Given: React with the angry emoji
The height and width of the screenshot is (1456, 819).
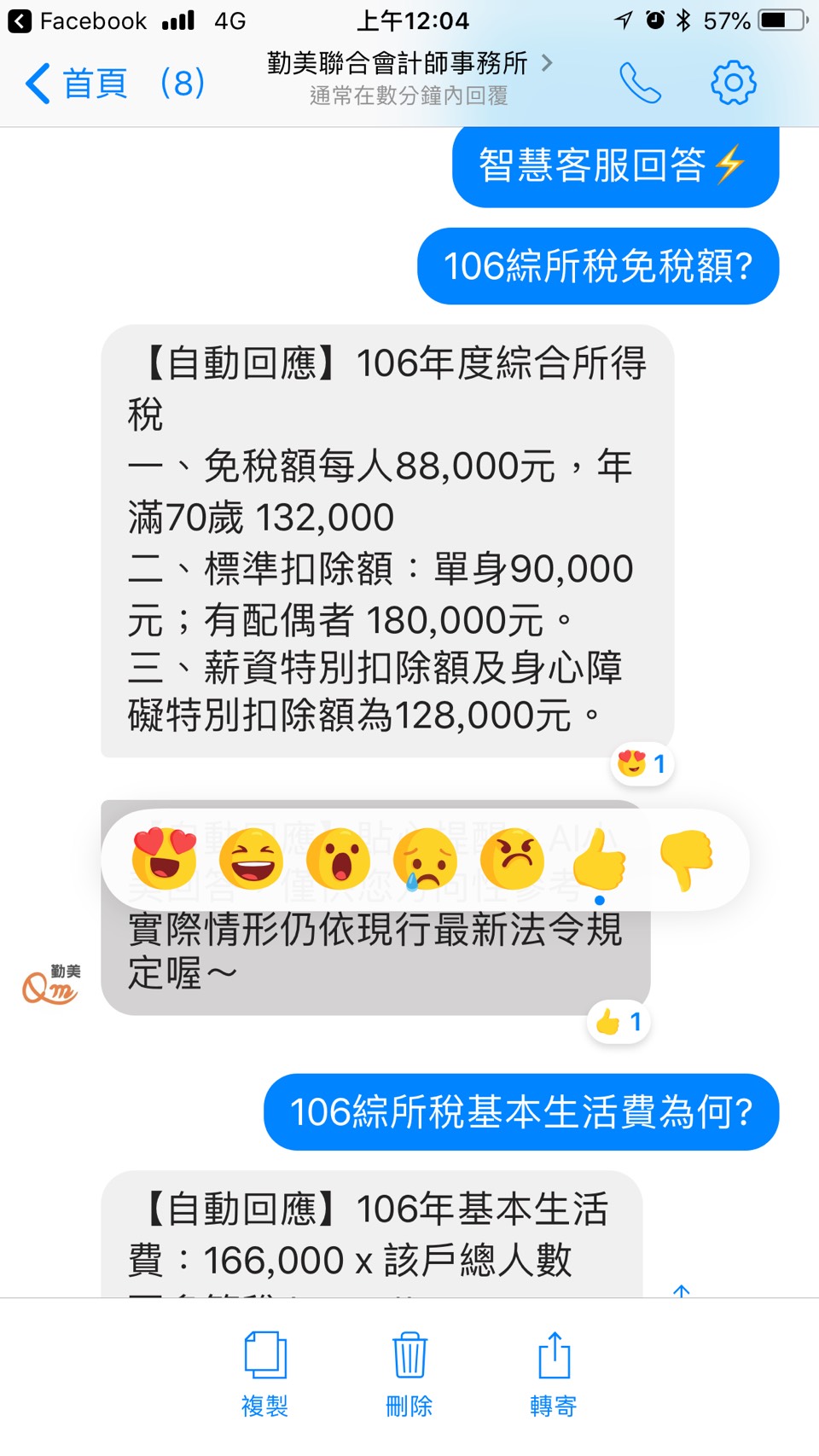Looking at the screenshot, I should (x=513, y=858).
